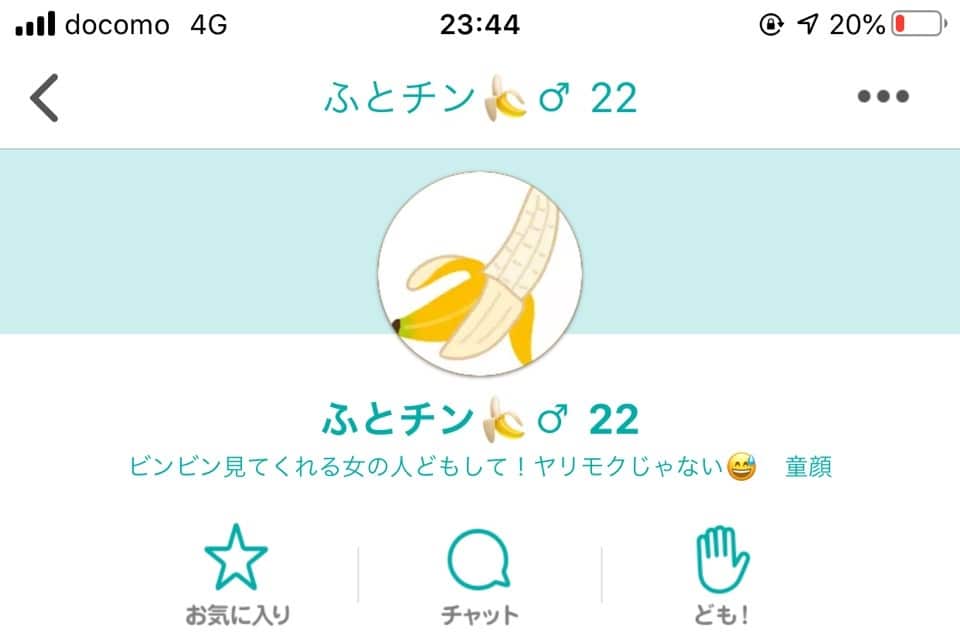Open the three-dot overflow menu
This screenshot has width=960, height=636.
click(883, 97)
